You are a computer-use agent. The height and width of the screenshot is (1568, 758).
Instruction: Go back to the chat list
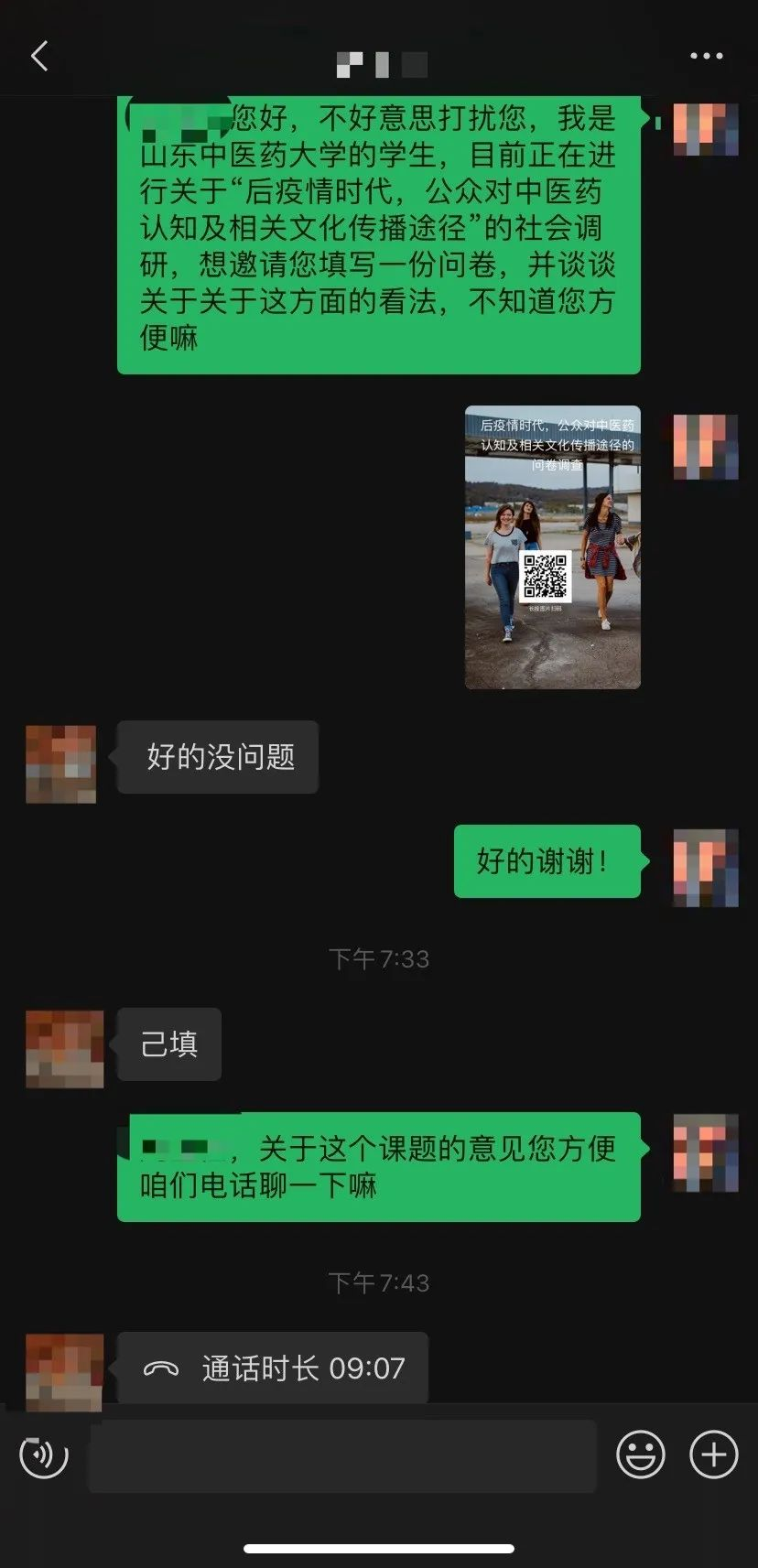(39, 57)
